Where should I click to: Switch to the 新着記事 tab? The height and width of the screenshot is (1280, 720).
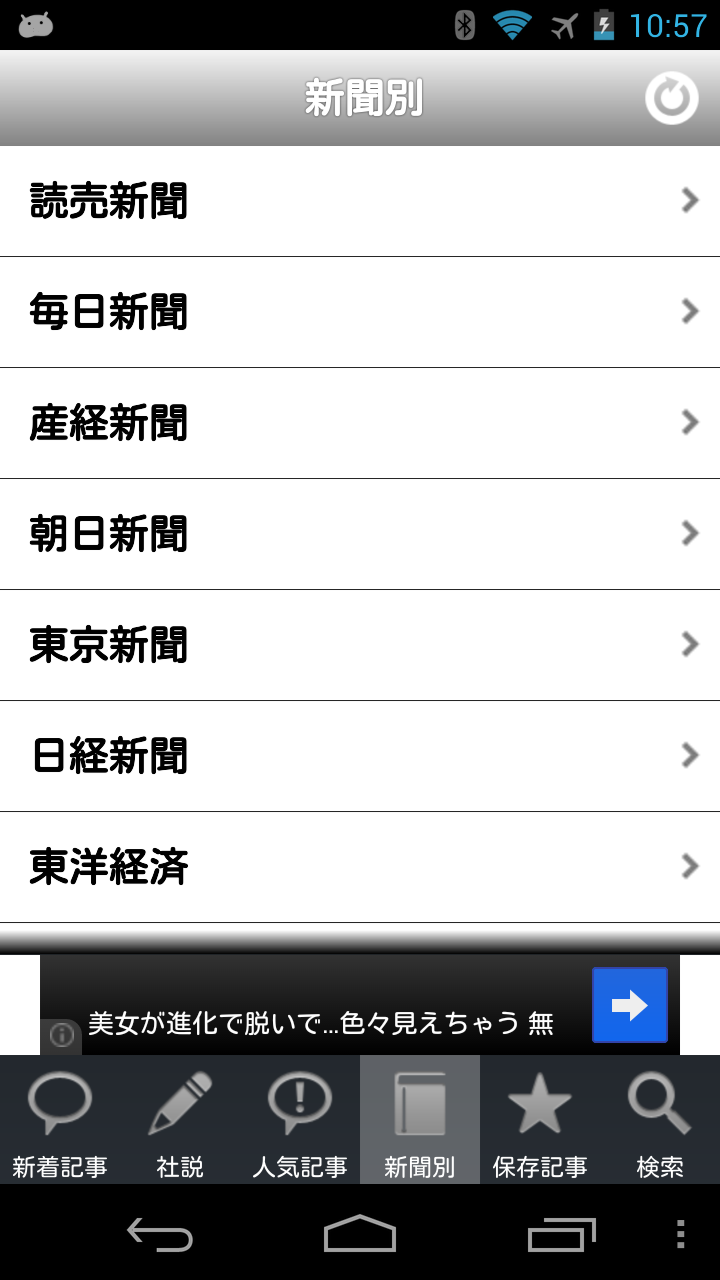60,1120
